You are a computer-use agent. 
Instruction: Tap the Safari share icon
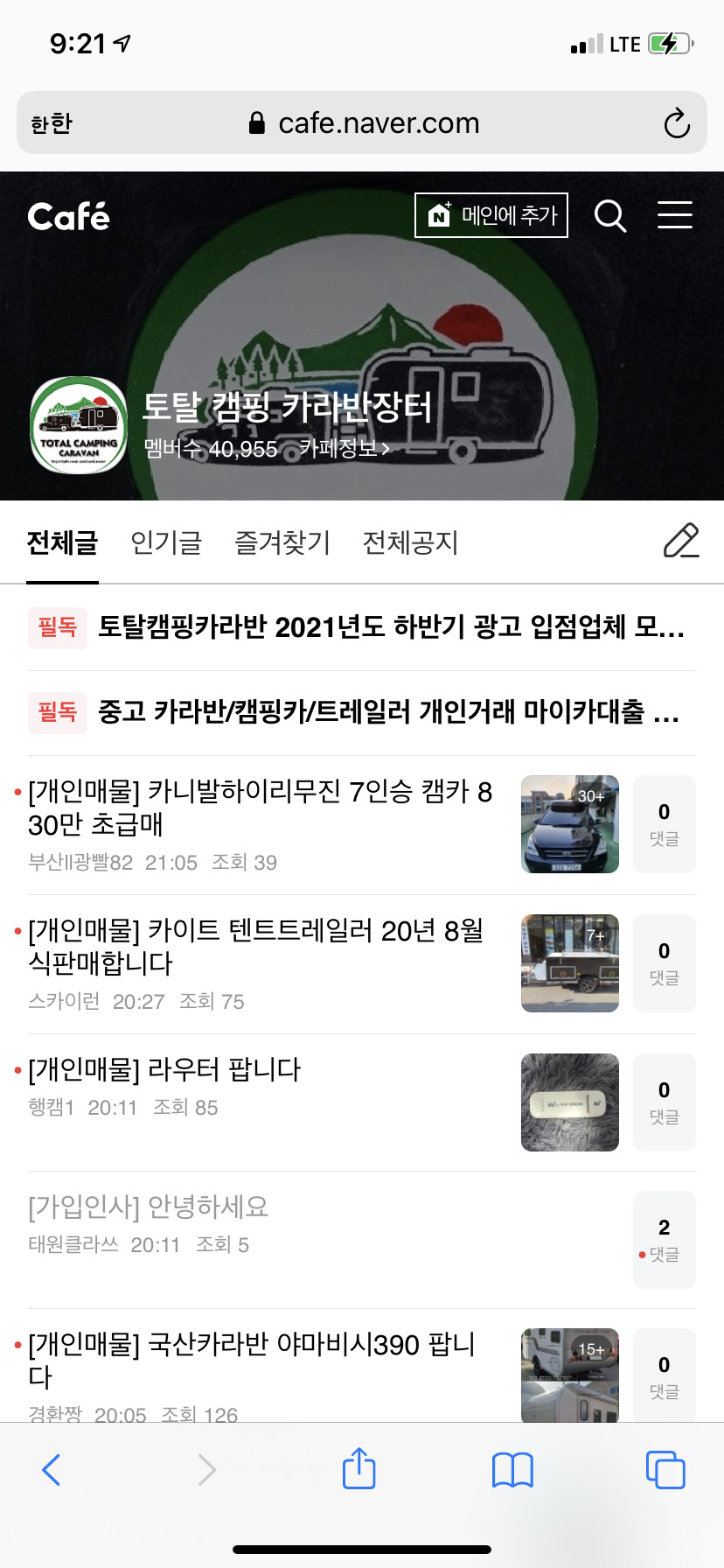coord(359,1469)
